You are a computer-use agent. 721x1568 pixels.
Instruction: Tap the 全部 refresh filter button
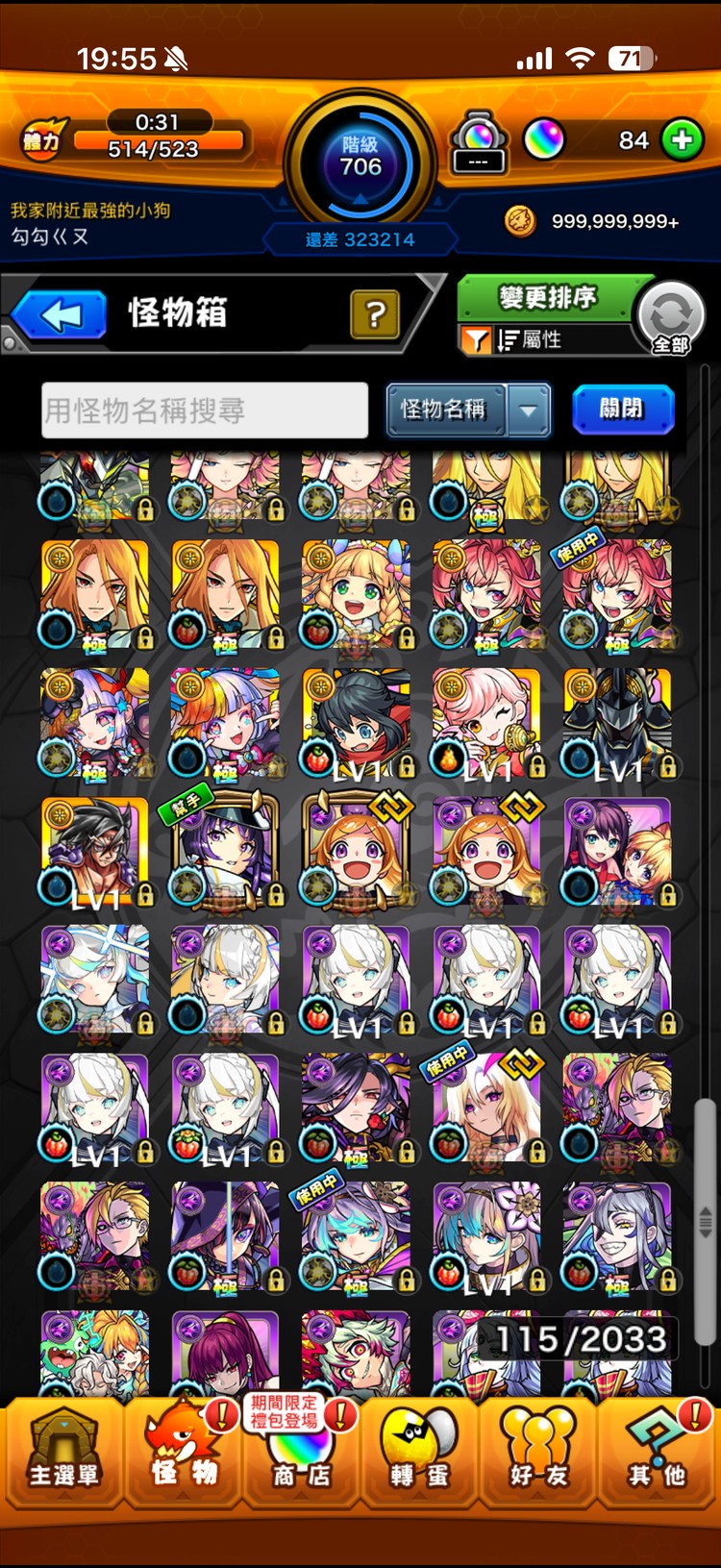tap(671, 318)
